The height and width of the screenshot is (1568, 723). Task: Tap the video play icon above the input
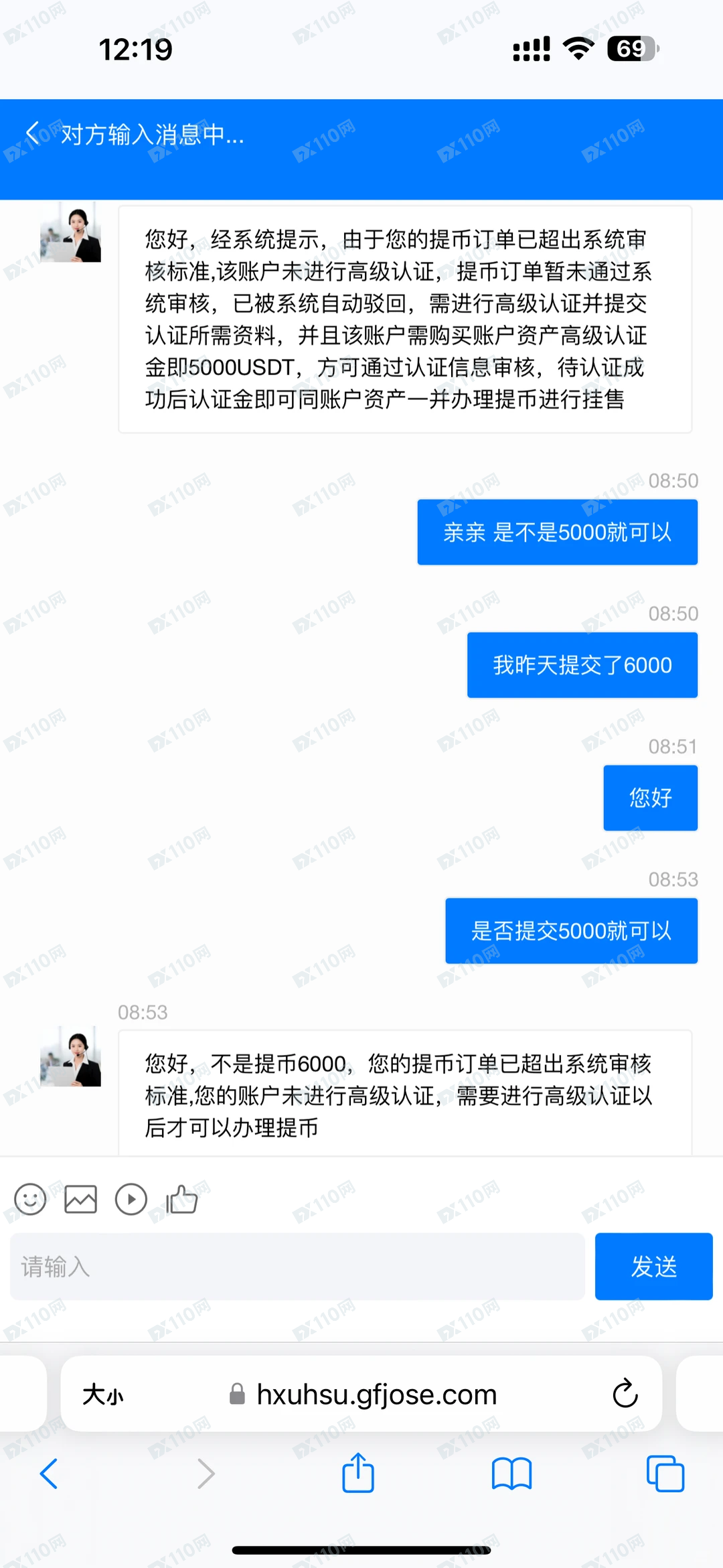point(131,1199)
